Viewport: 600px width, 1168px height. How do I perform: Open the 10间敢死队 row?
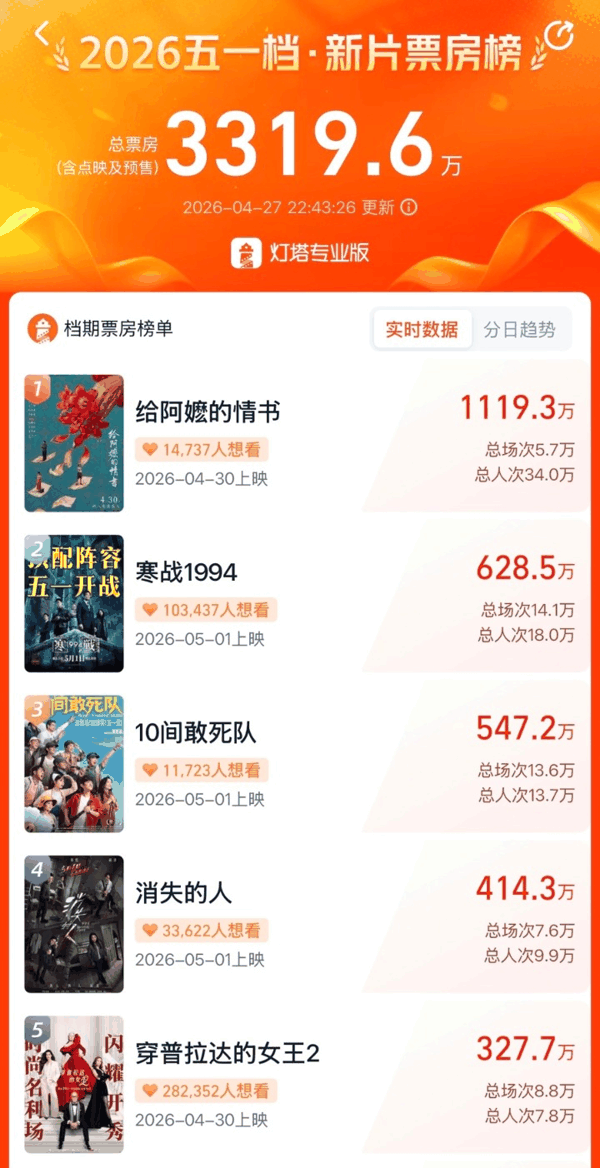(196, 733)
